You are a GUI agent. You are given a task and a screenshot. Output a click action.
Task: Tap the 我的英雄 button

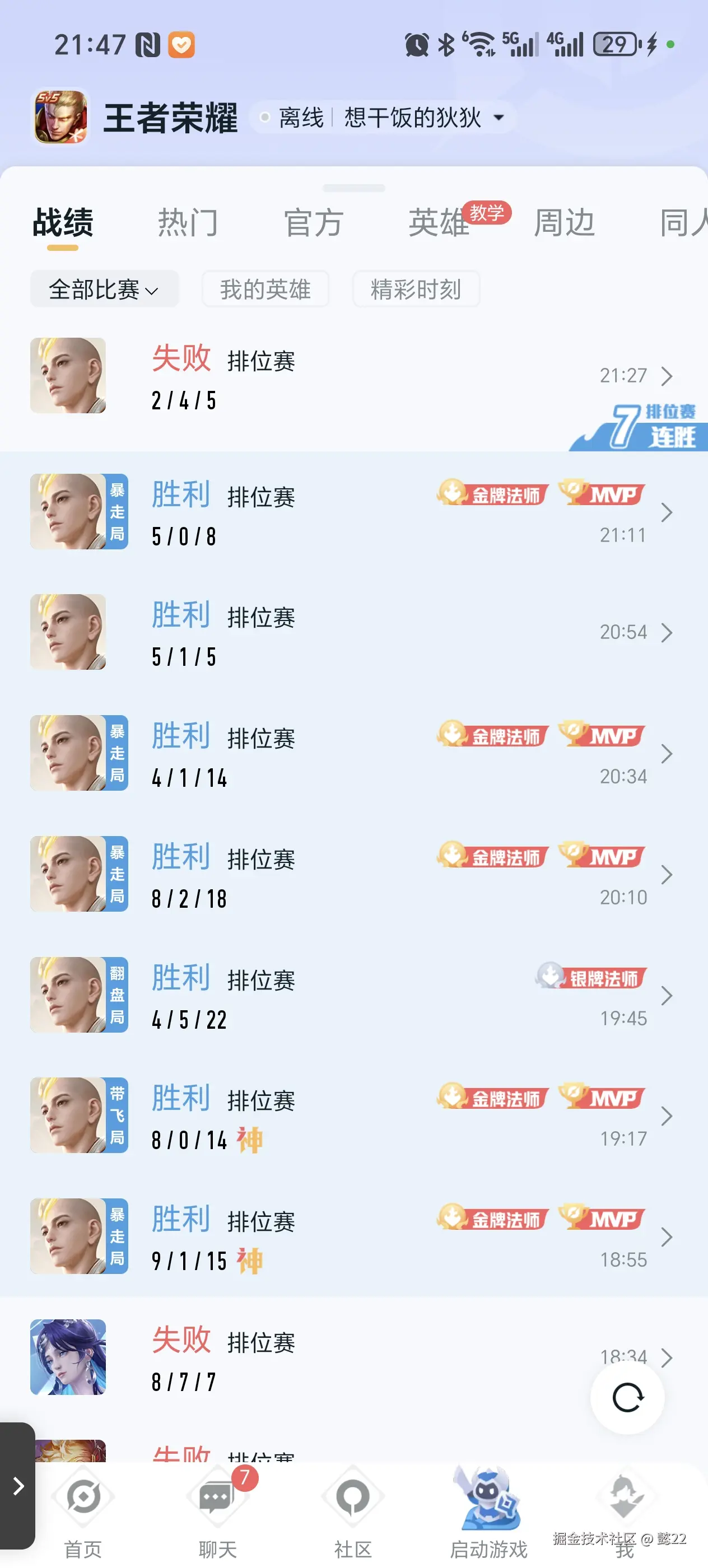coord(265,290)
